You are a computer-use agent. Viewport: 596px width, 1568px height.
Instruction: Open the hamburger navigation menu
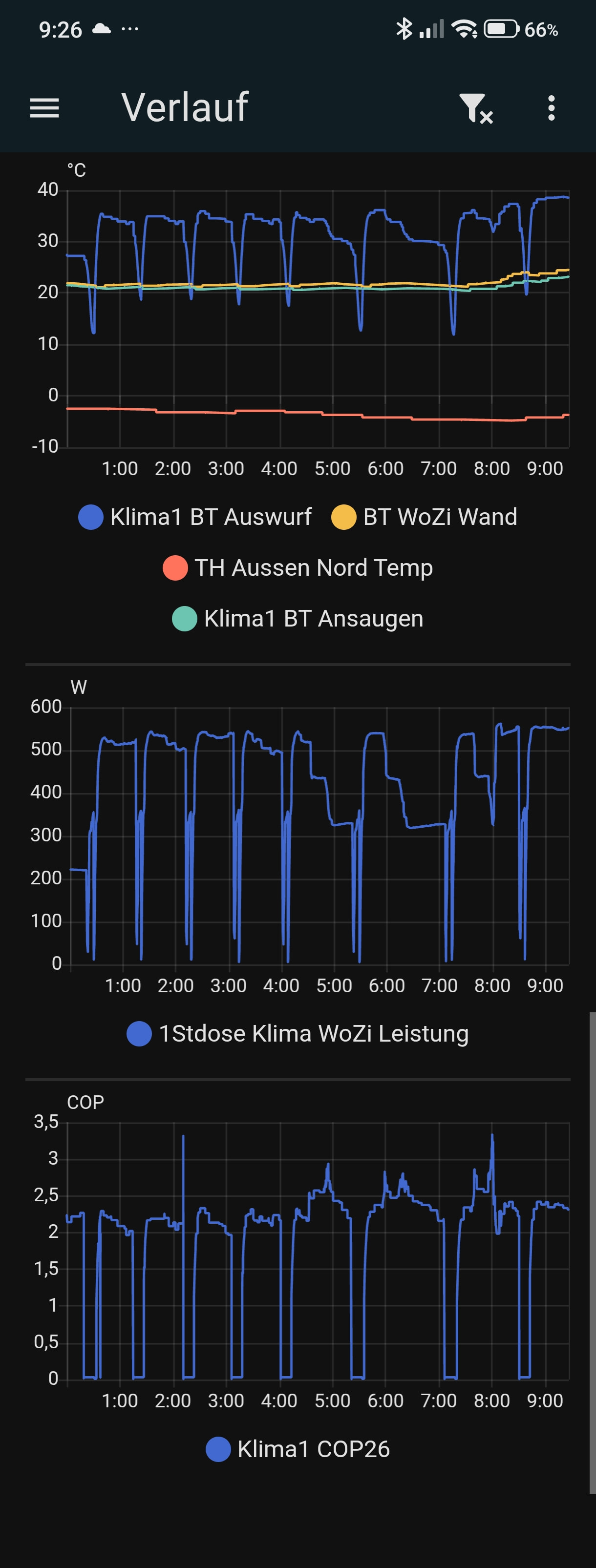(44, 108)
